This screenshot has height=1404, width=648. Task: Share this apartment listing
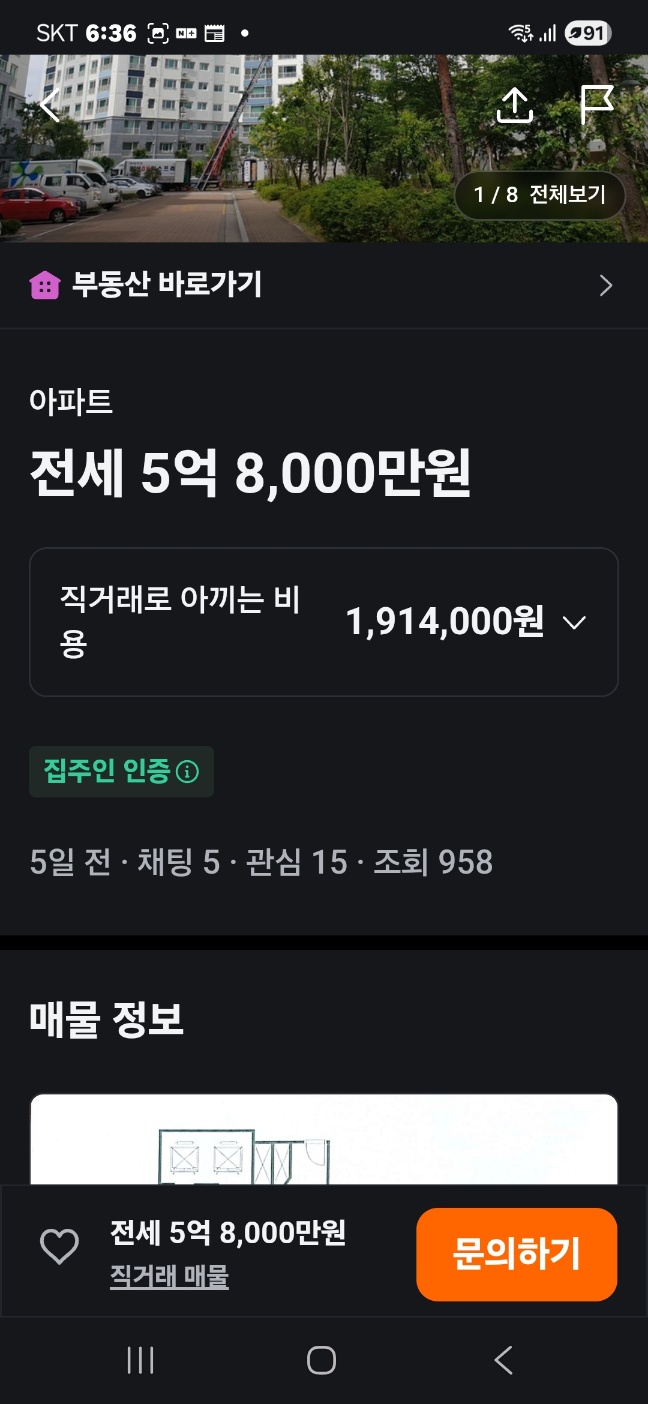pyautogui.click(x=515, y=106)
